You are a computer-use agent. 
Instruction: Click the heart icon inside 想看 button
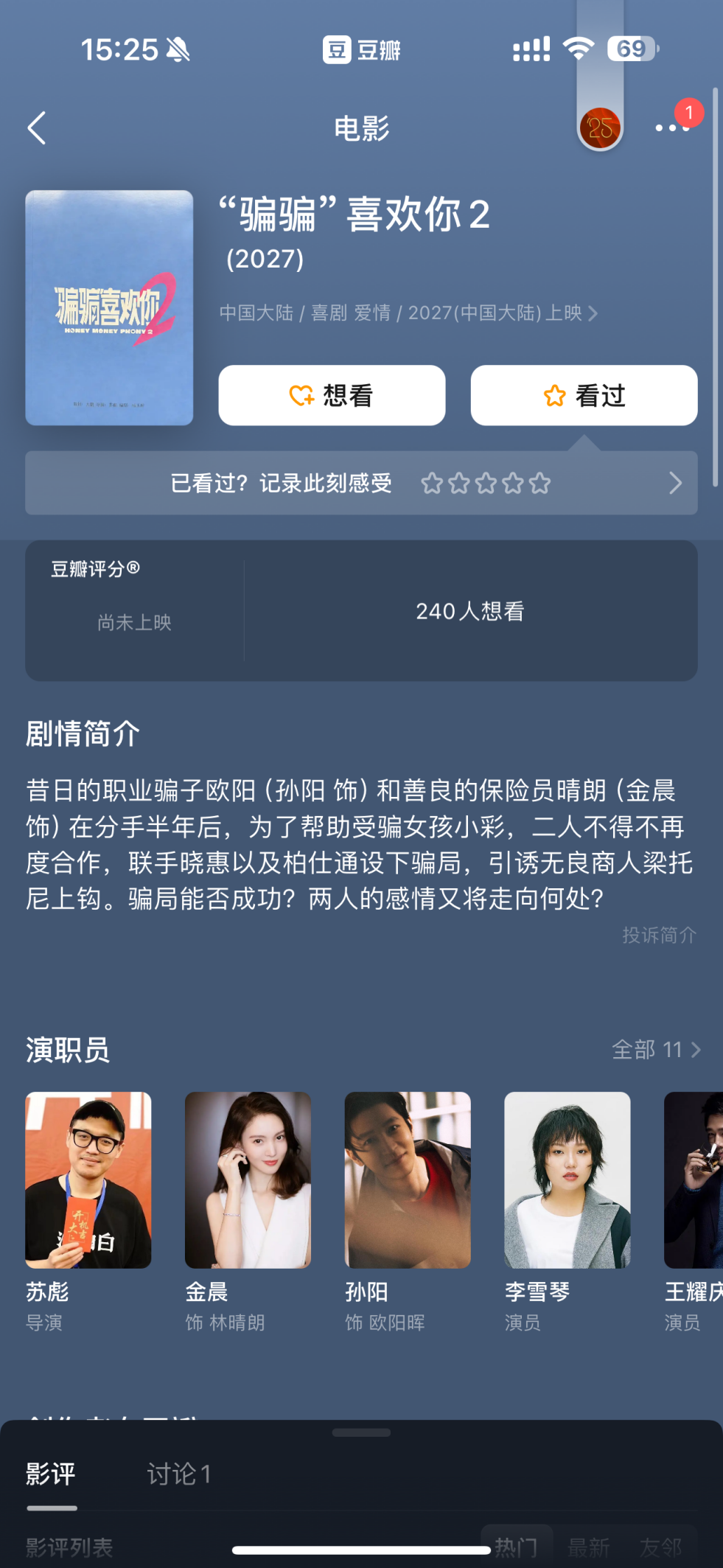pos(301,395)
